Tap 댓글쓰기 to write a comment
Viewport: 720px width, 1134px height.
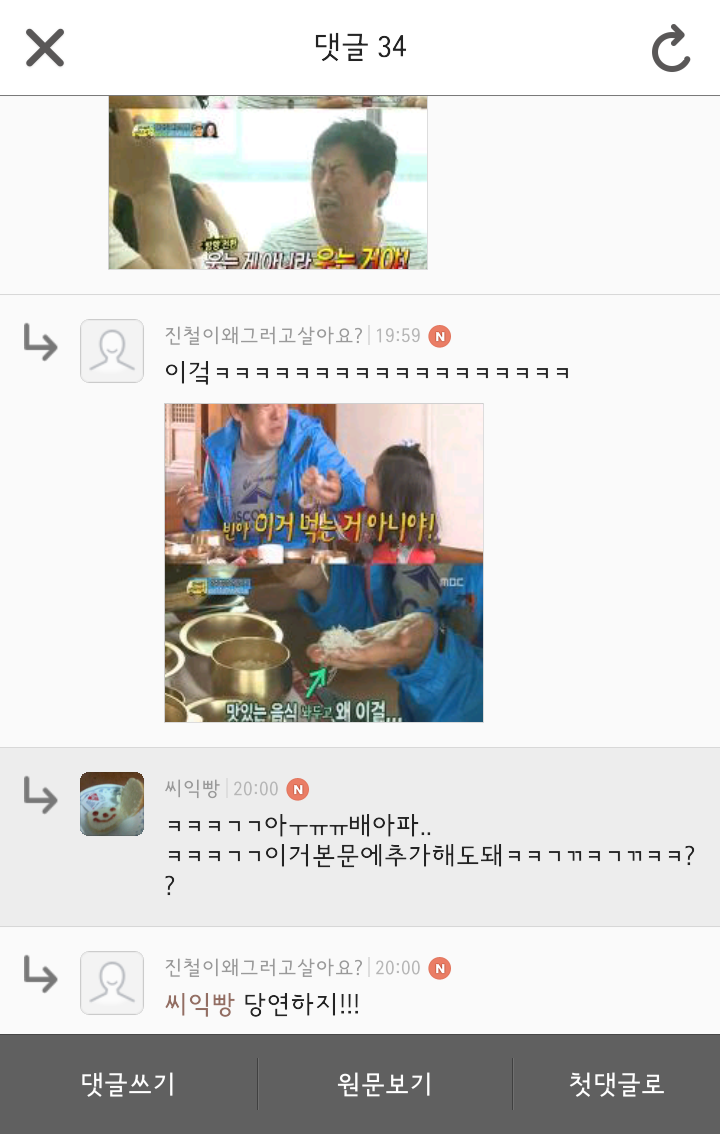128,1084
